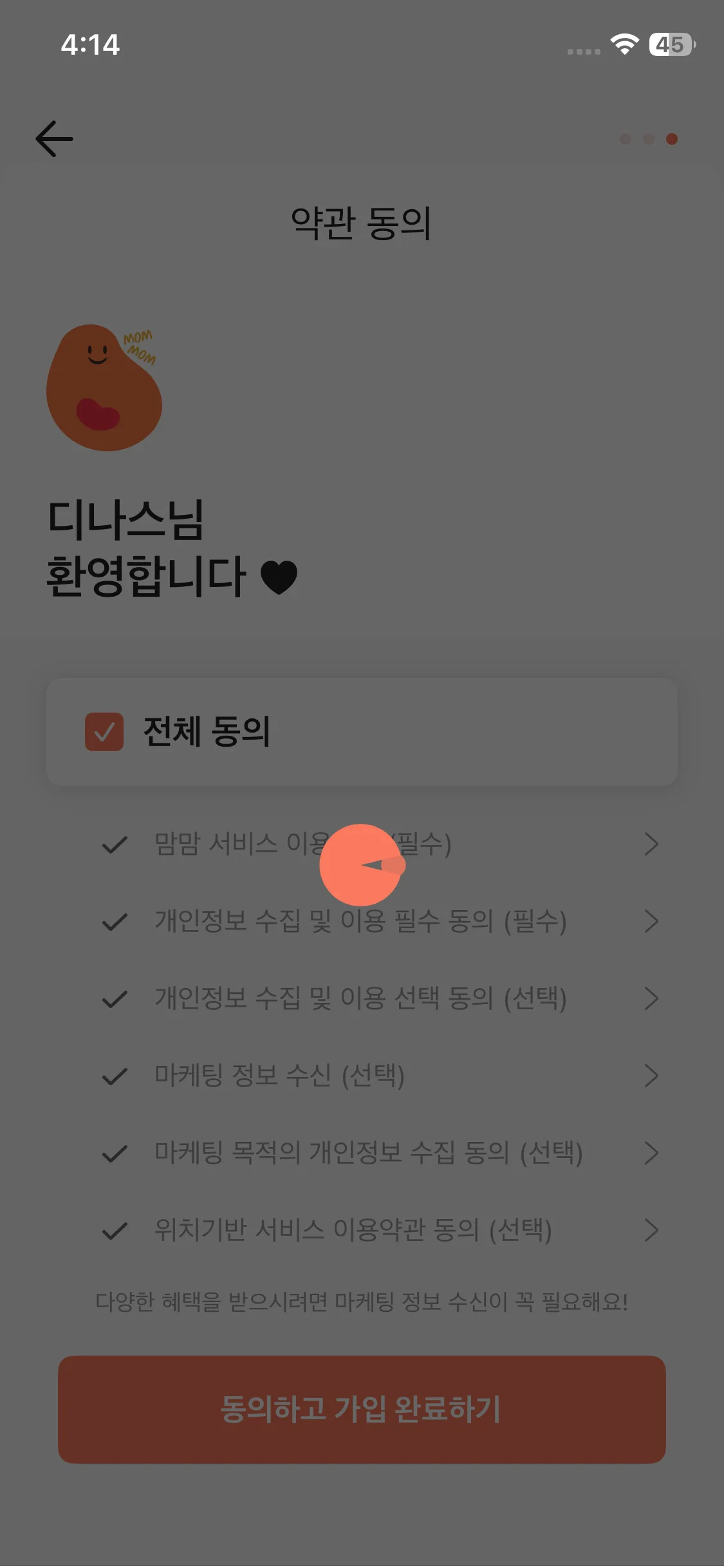The width and height of the screenshot is (724, 1568).
Task: Toggle the 맘맘 서비스 이용약관 (필수) checkmark
Action: point(115,845)
